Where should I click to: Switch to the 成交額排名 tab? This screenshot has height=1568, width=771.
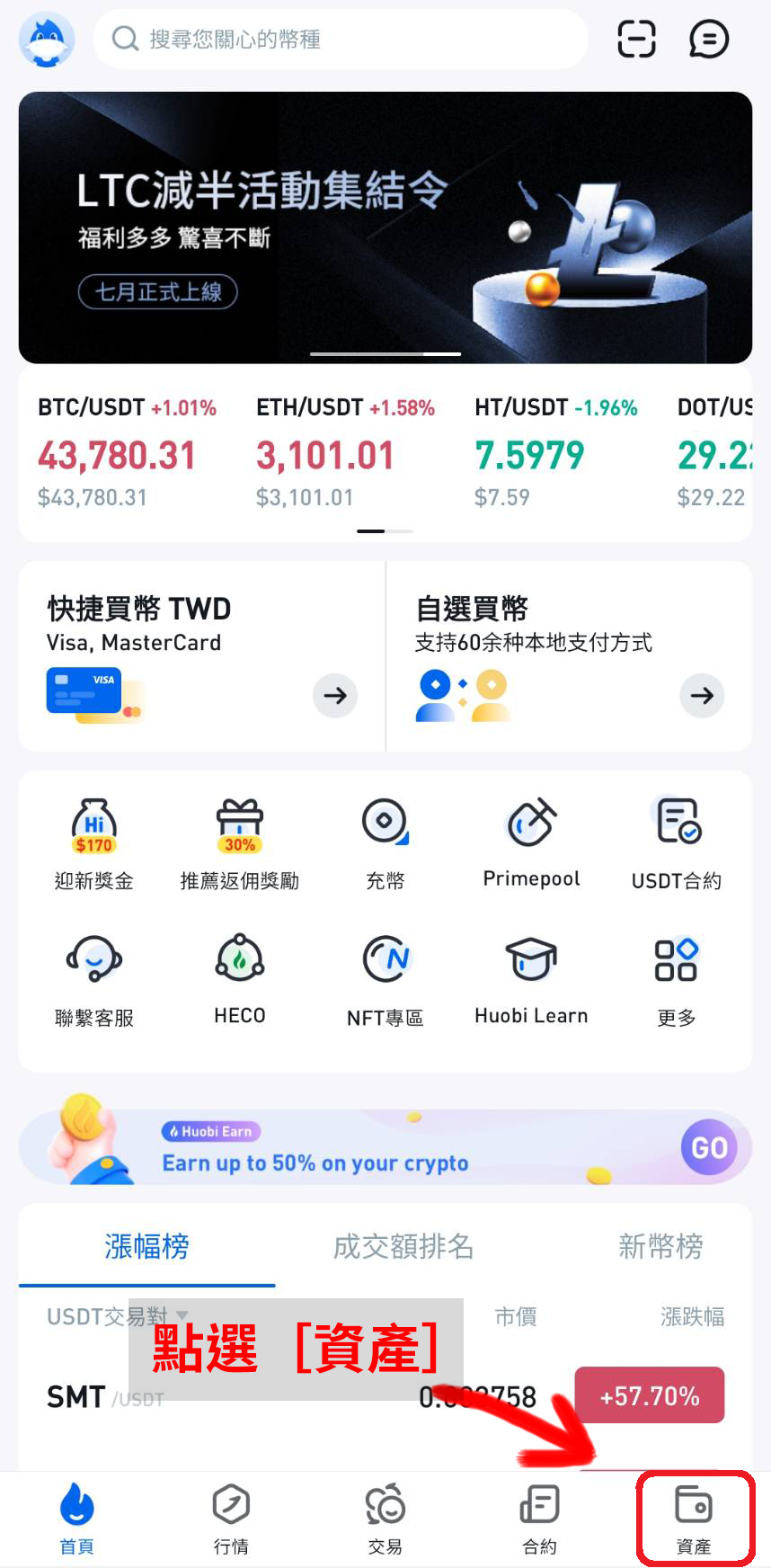403,1246
